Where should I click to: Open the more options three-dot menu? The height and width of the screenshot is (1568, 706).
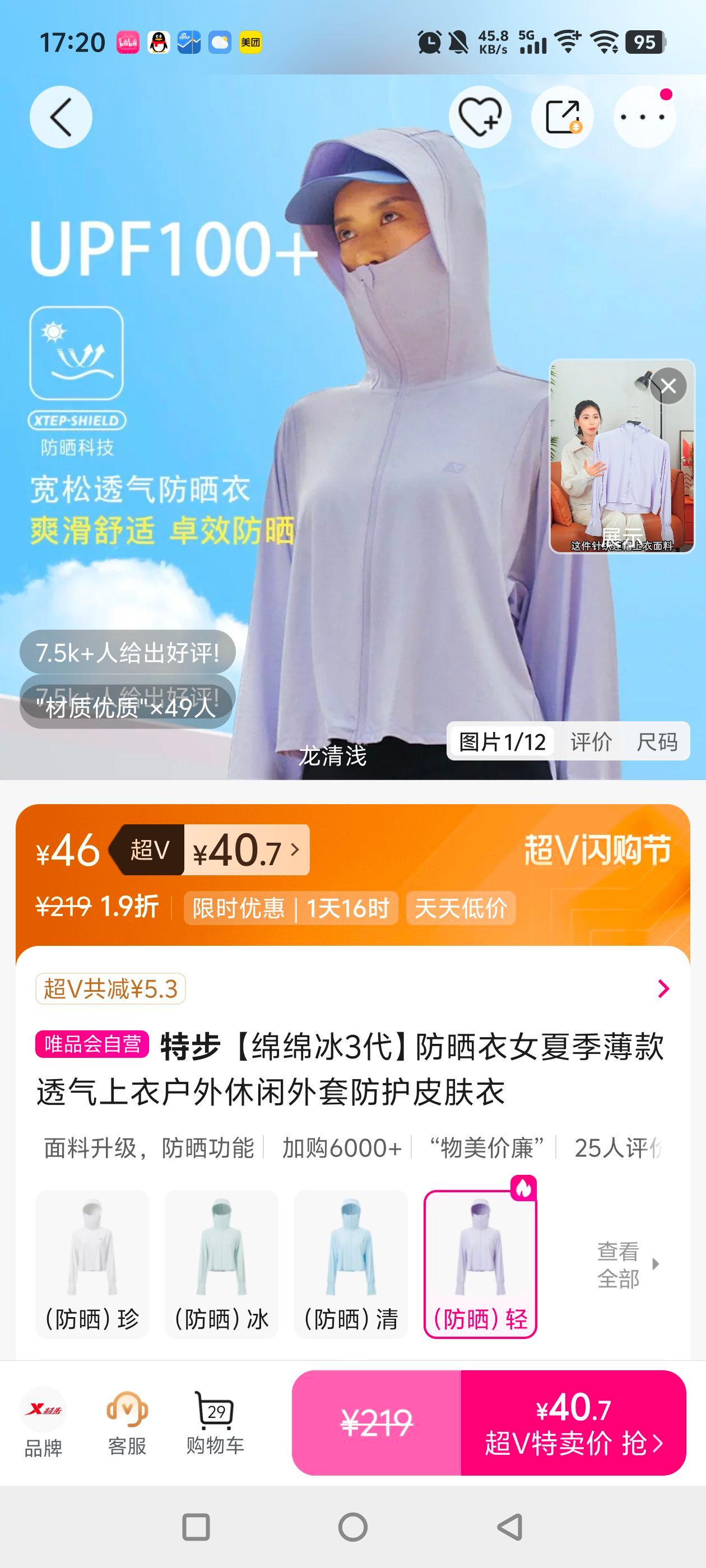coord(645,117)
